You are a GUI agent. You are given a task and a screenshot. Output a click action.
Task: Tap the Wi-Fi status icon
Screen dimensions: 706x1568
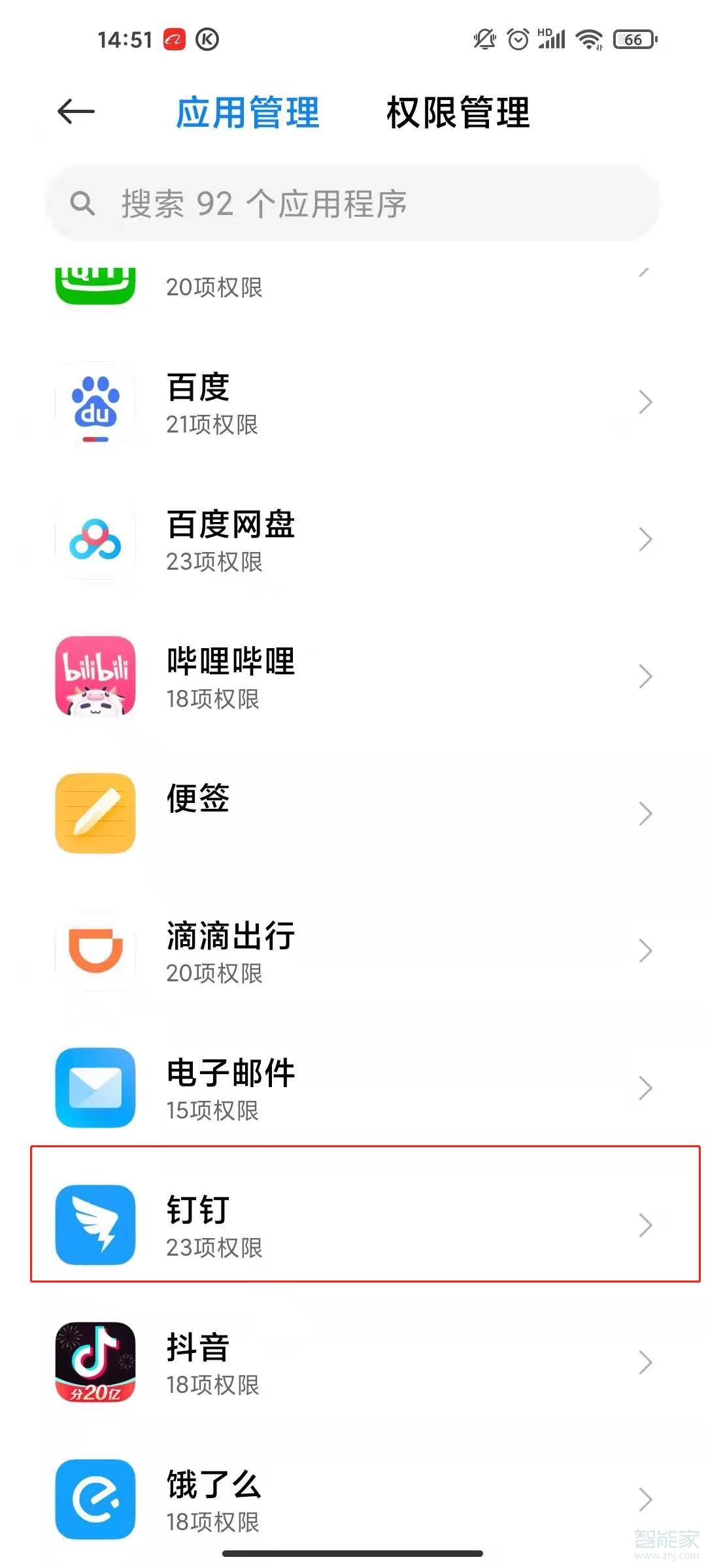(587, 39)
